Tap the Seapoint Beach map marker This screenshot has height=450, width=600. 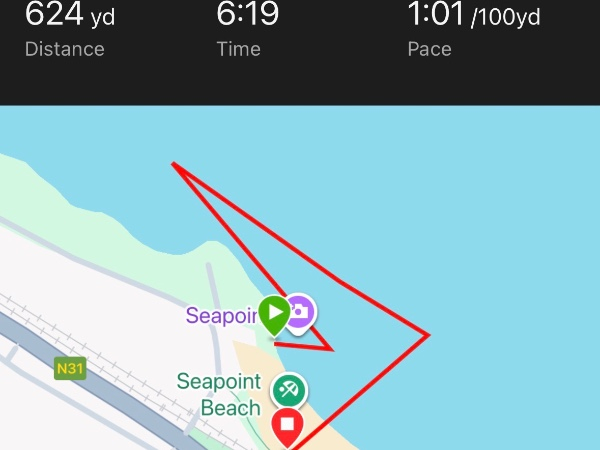[290, 390]
